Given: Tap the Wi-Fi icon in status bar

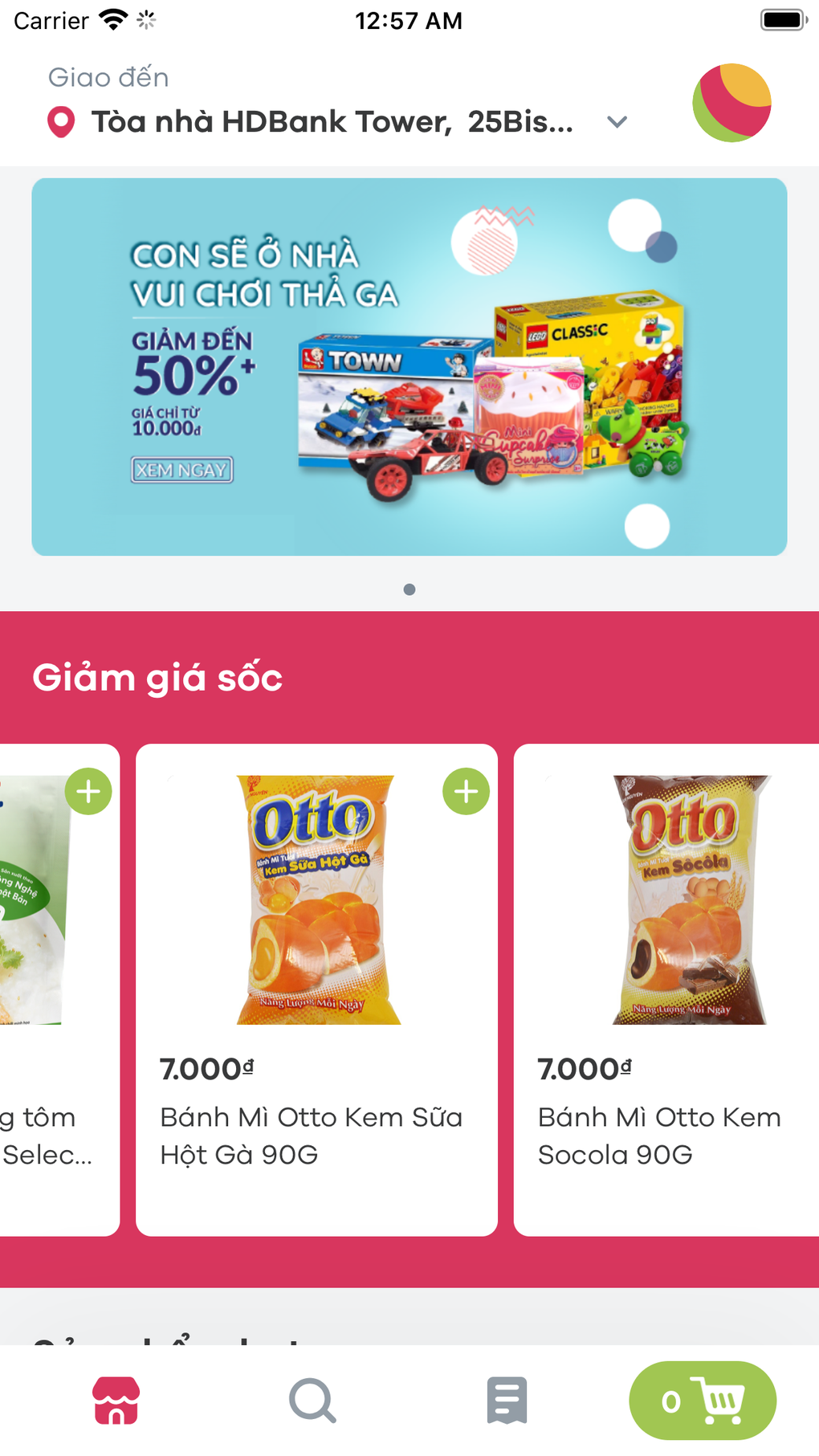Looking at the screenshot, I should 112,20.
